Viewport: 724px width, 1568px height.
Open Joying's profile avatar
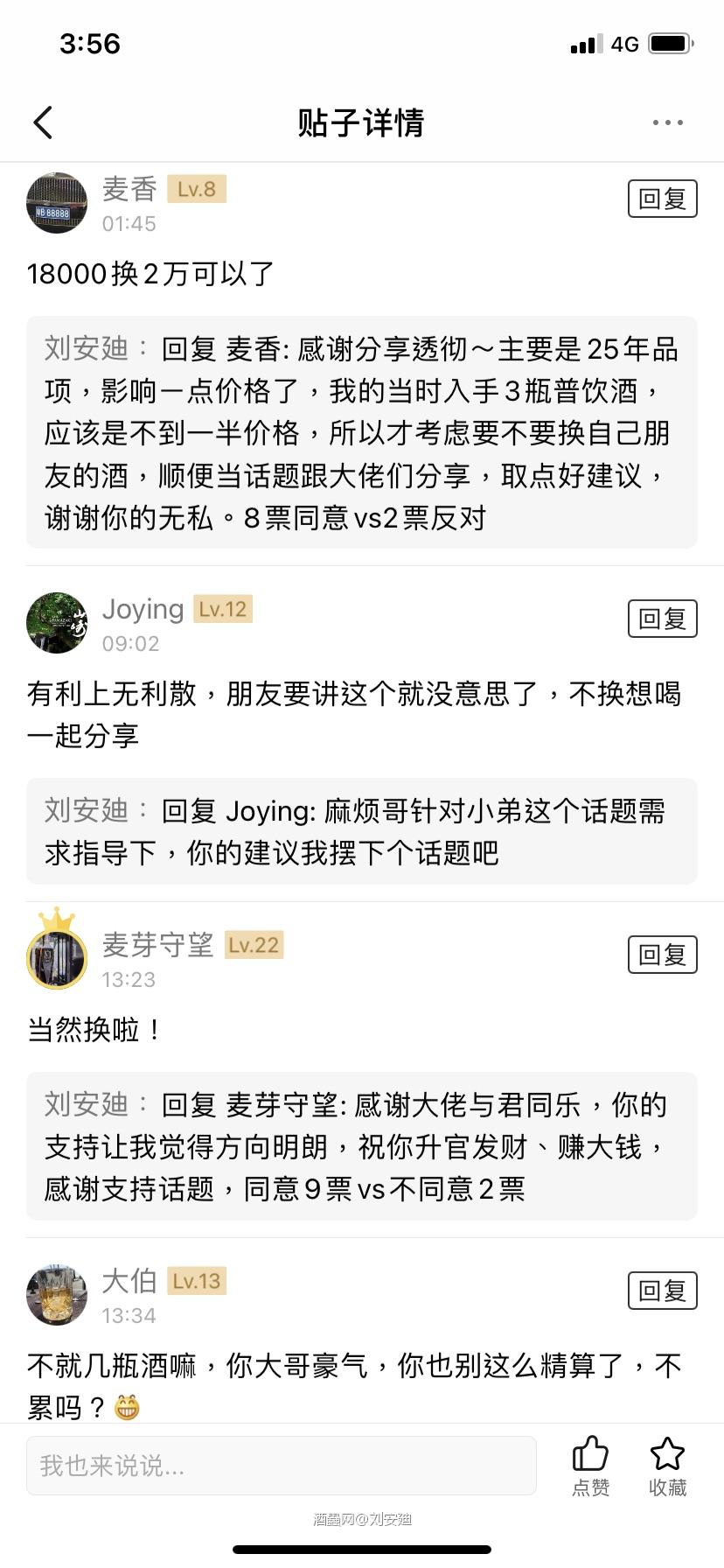tap(56, 623)
